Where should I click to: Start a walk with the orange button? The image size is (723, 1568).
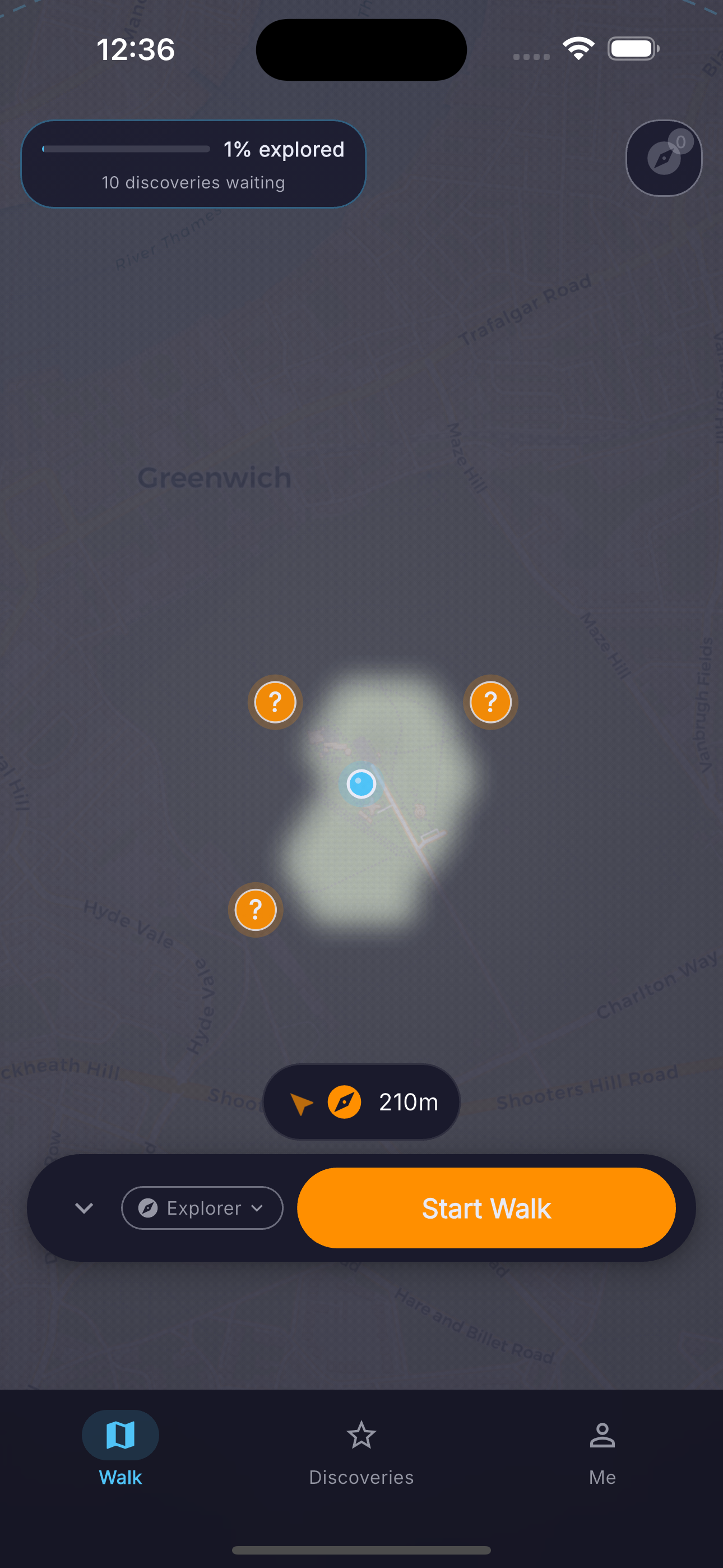486,1209
